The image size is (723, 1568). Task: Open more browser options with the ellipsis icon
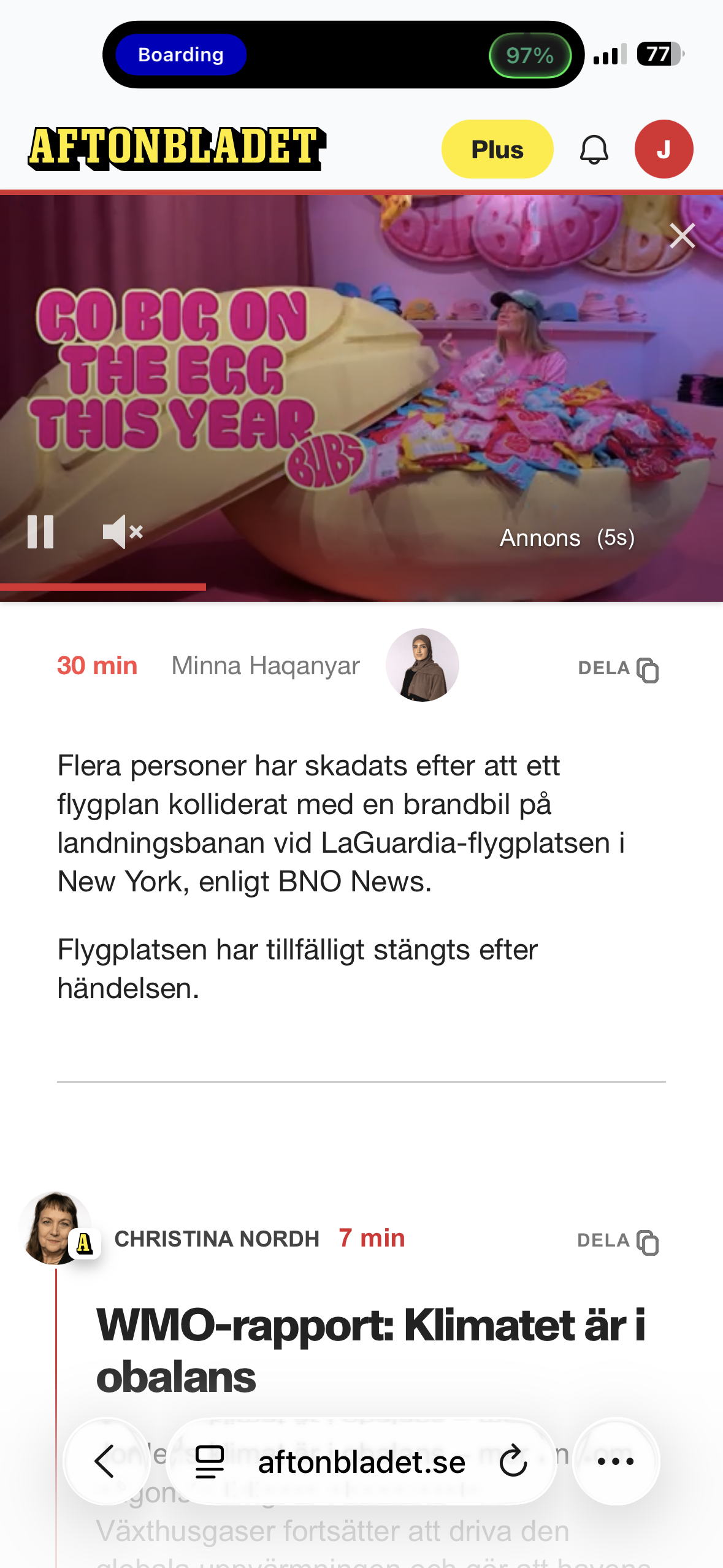click(616, 1461)
